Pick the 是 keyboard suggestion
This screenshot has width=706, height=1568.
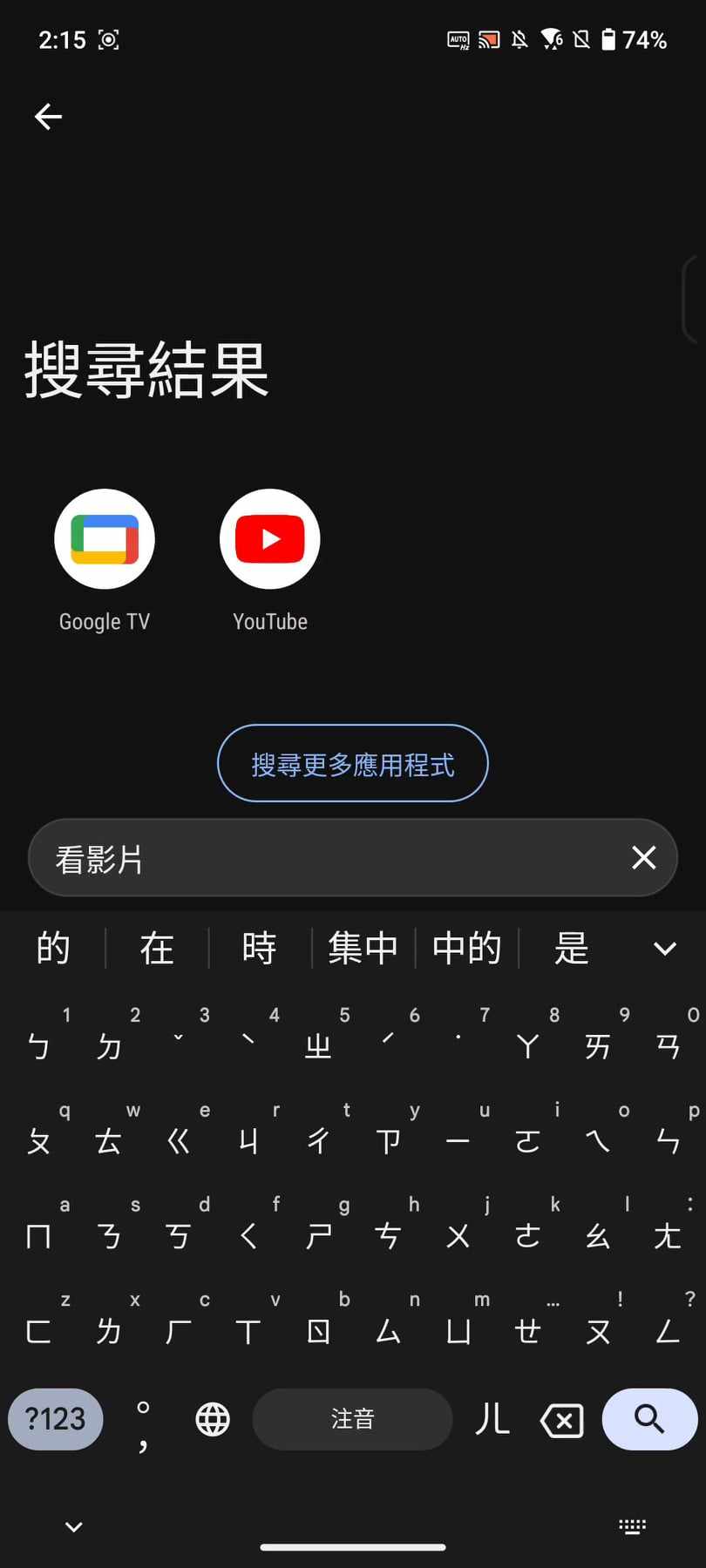pyautogui.click(x=572, y=948)
